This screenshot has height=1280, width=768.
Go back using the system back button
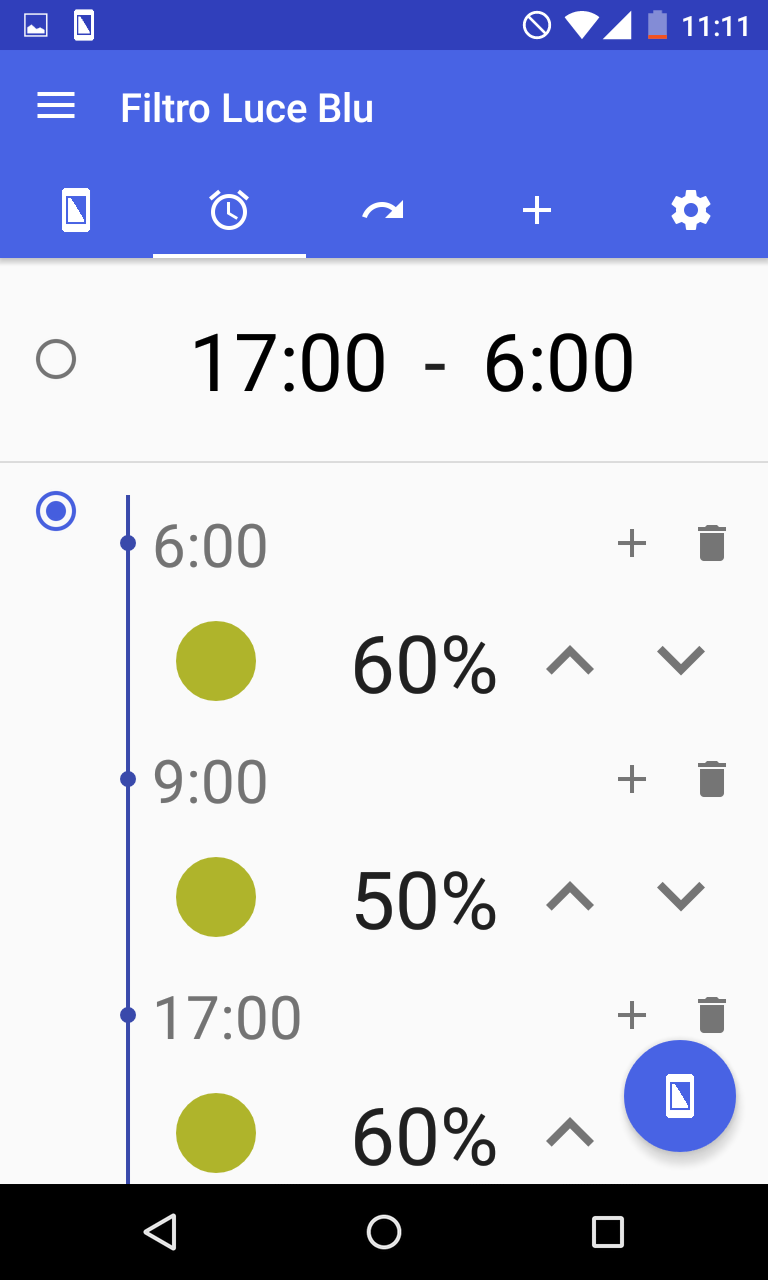[160, 1232]
